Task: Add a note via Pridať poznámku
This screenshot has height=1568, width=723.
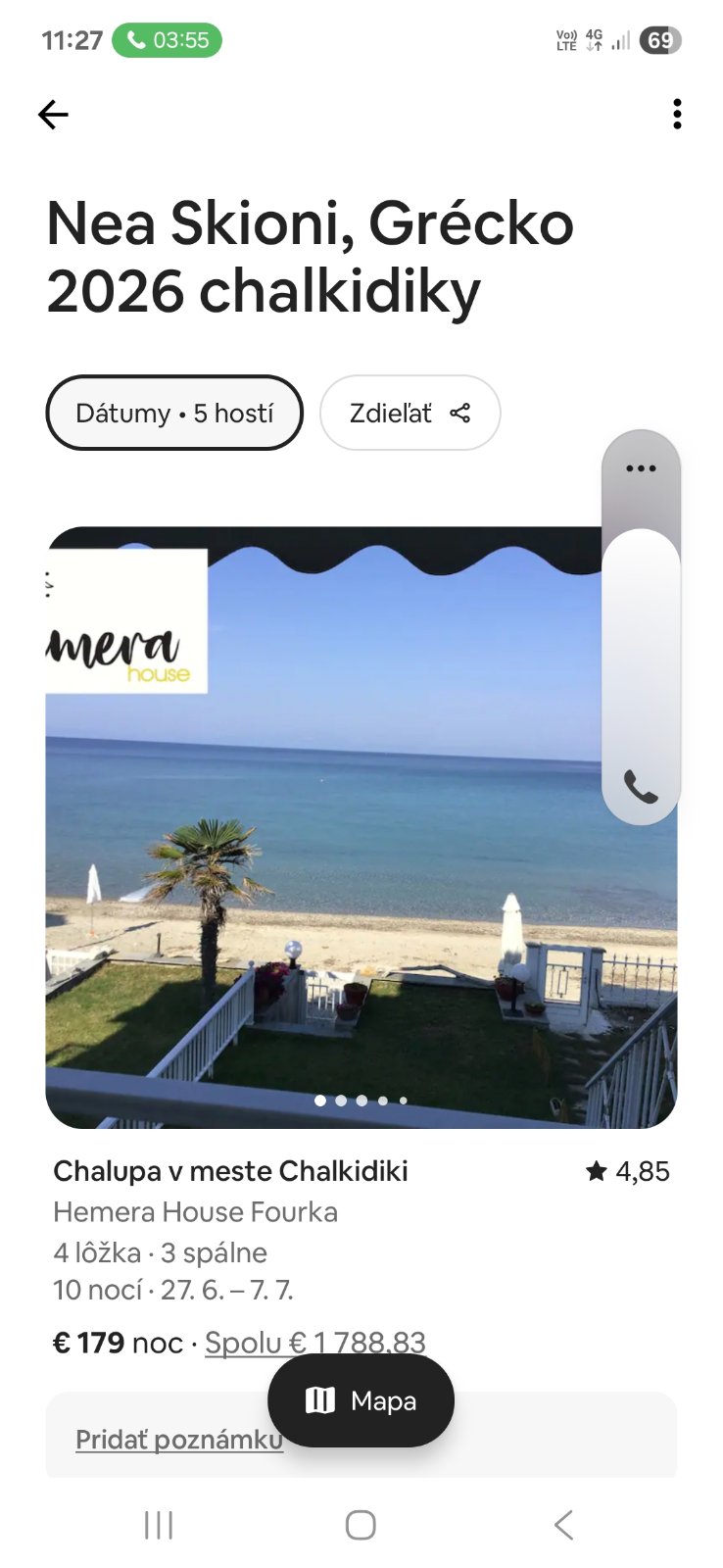Action: [x=179, y=1439]
